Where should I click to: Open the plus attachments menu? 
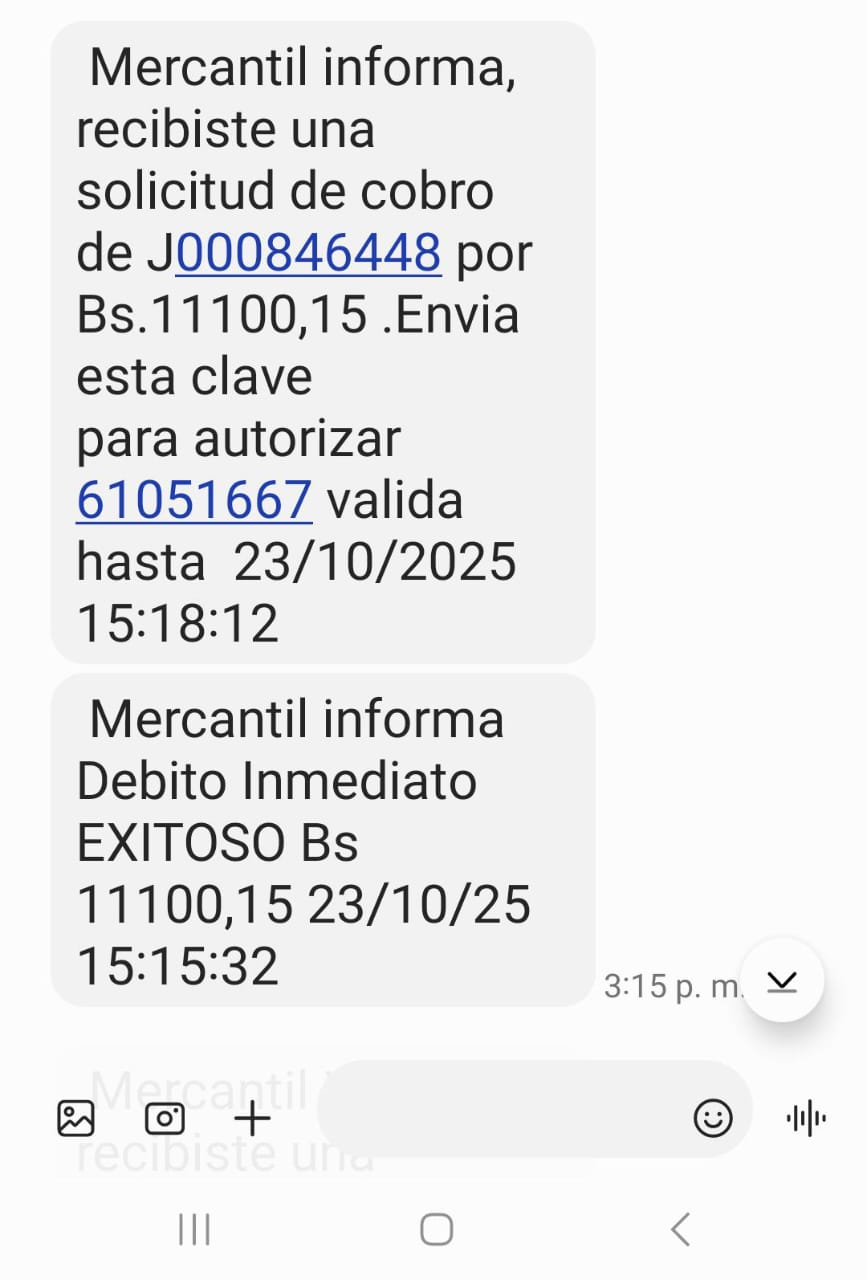tap(252, 1117)
